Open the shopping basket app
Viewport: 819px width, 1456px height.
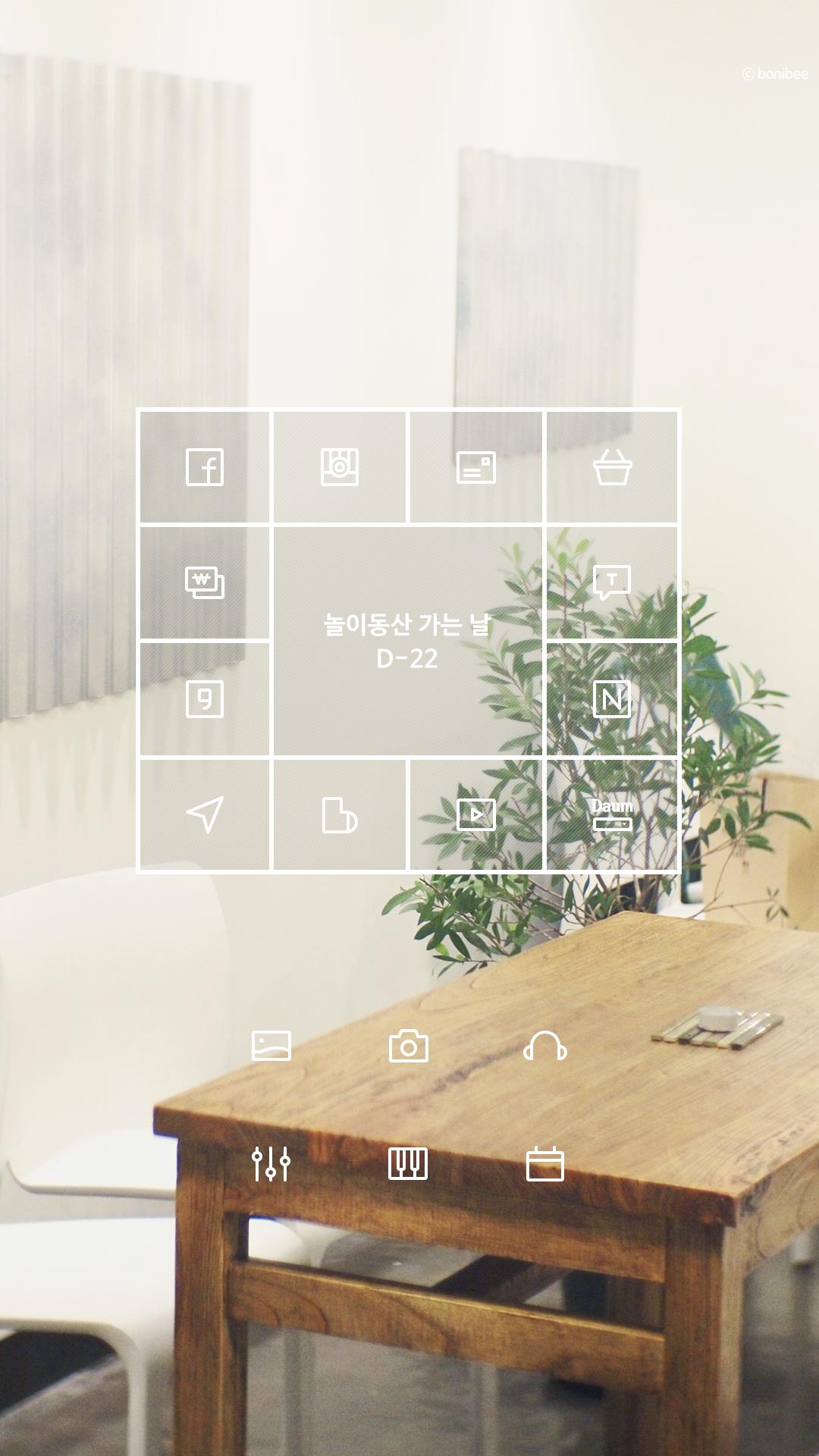click(x=613, y=467)
